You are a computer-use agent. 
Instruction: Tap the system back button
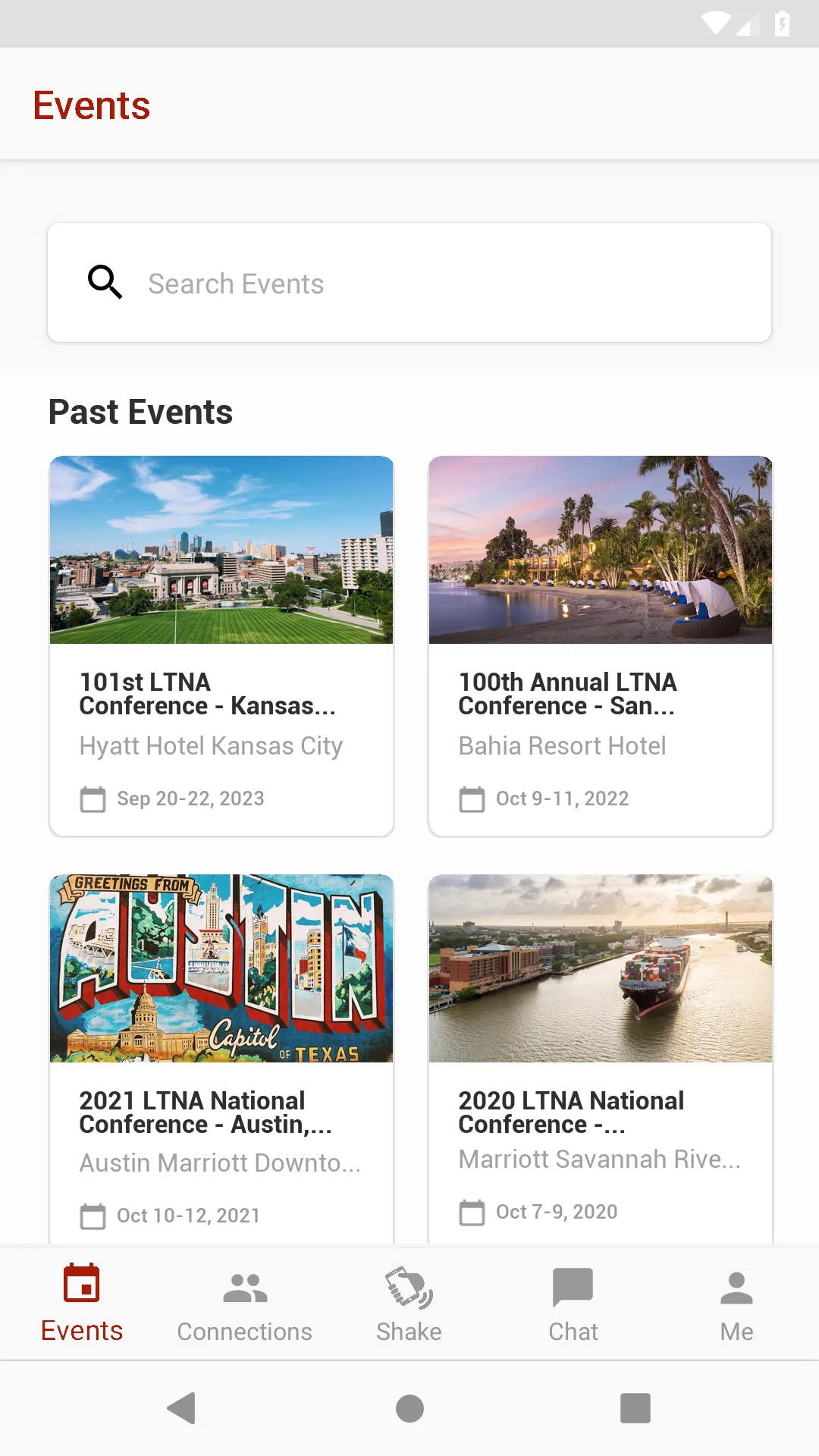[182, 1408]
